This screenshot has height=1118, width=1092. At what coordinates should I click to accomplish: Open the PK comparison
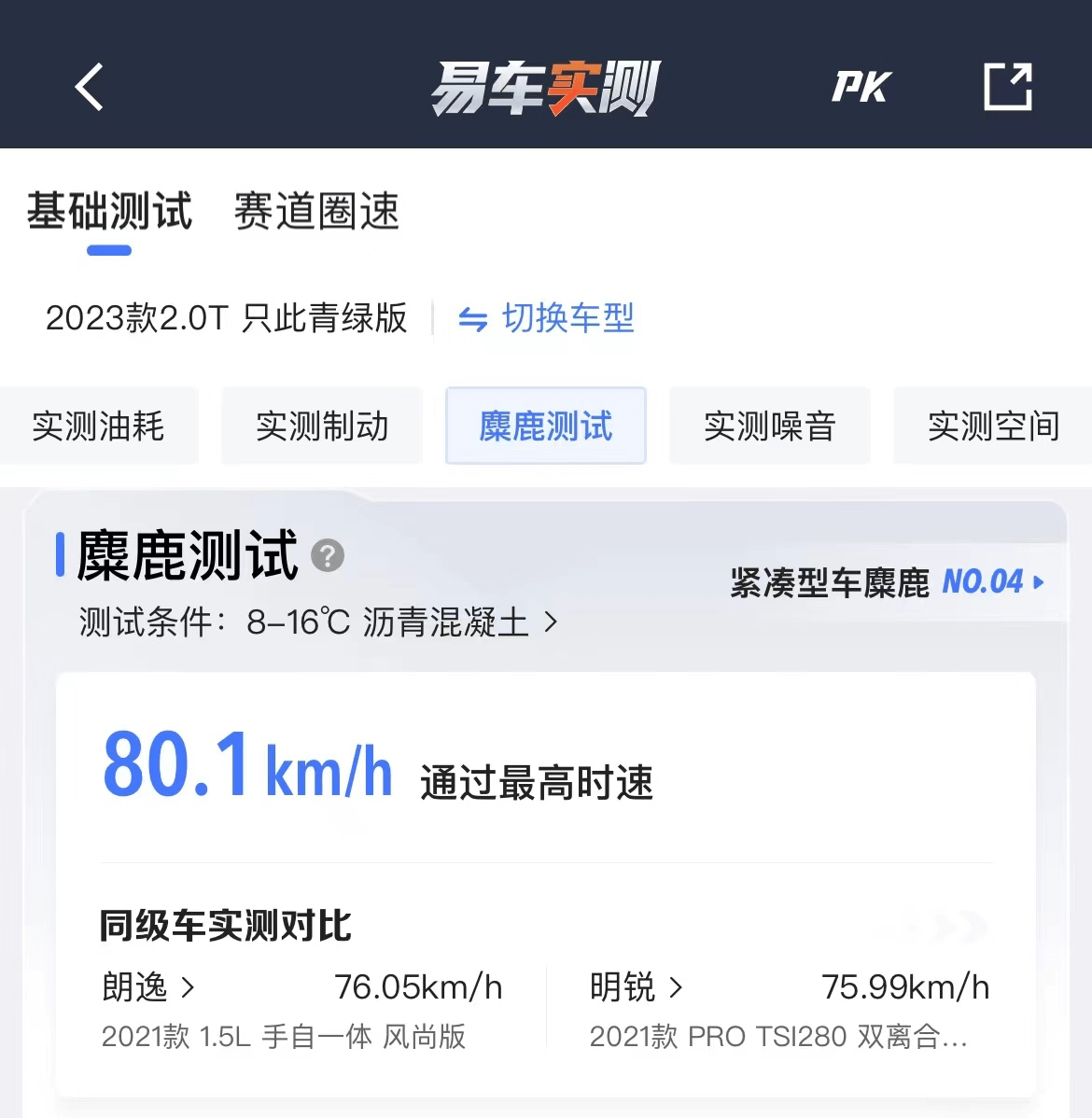(861, 88)
